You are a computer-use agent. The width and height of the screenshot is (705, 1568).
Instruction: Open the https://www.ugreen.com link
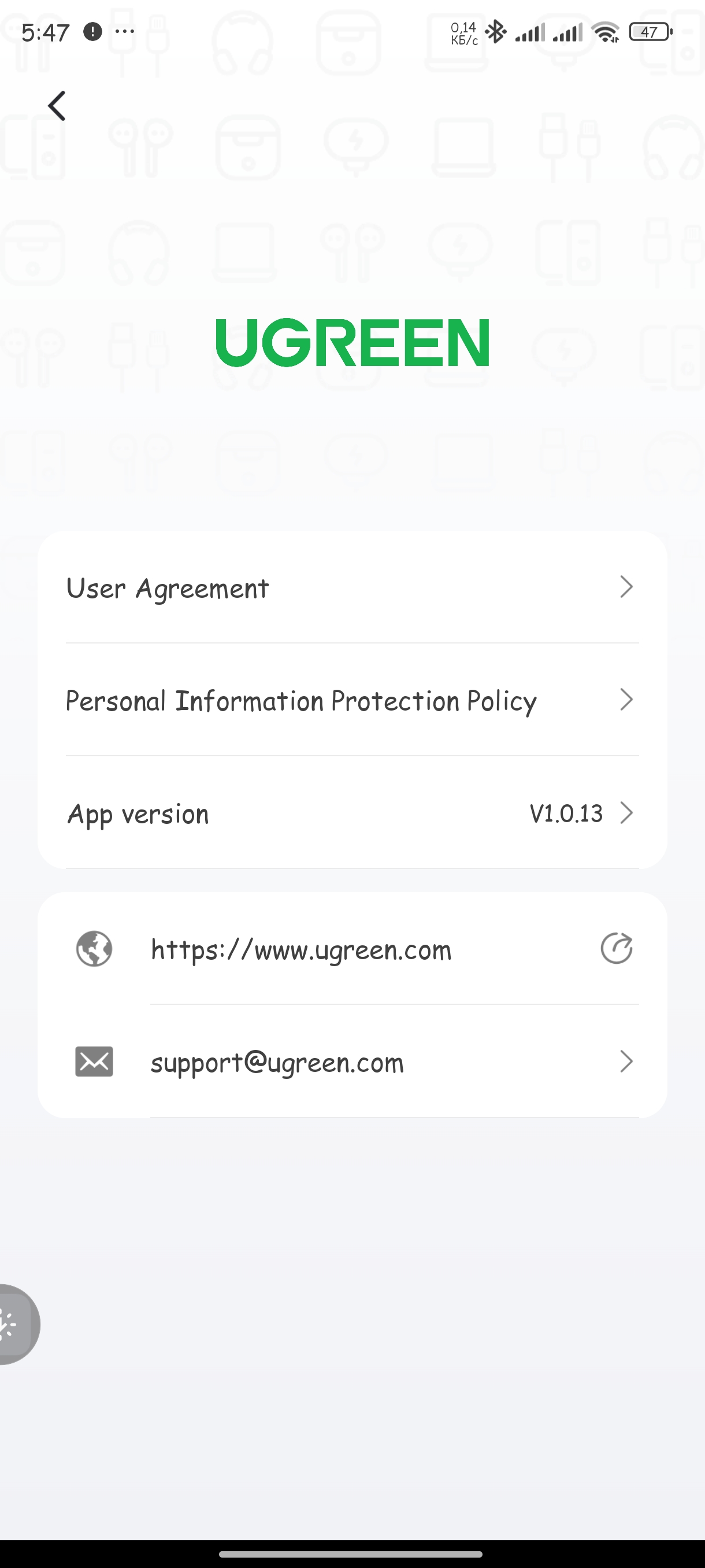coord(301,949)
